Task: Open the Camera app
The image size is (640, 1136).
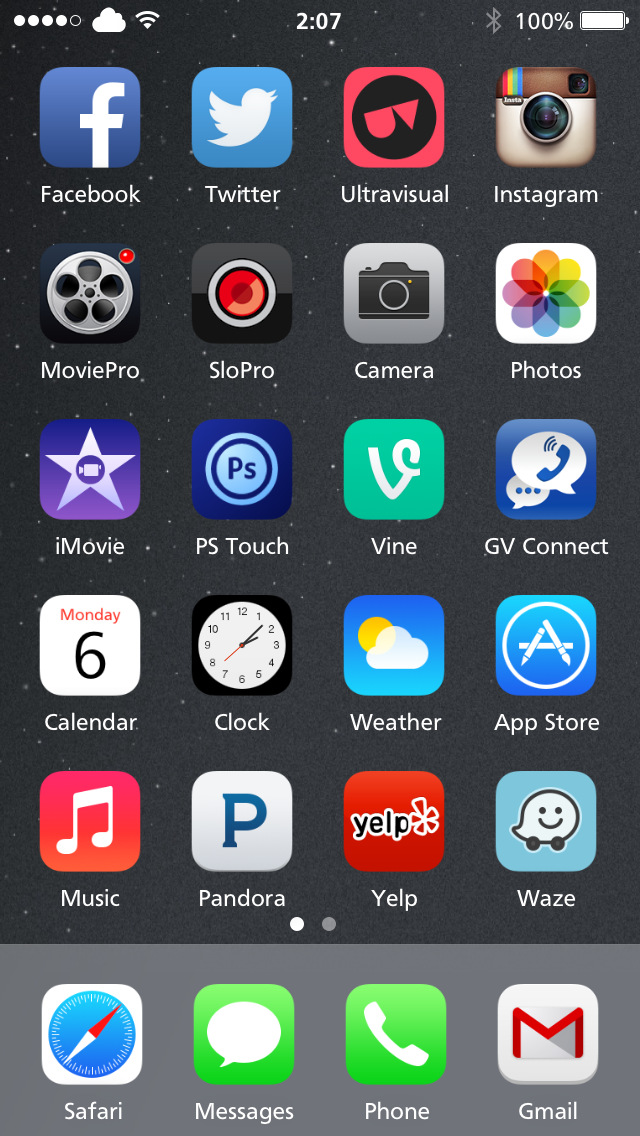Action: click(394, 293)
